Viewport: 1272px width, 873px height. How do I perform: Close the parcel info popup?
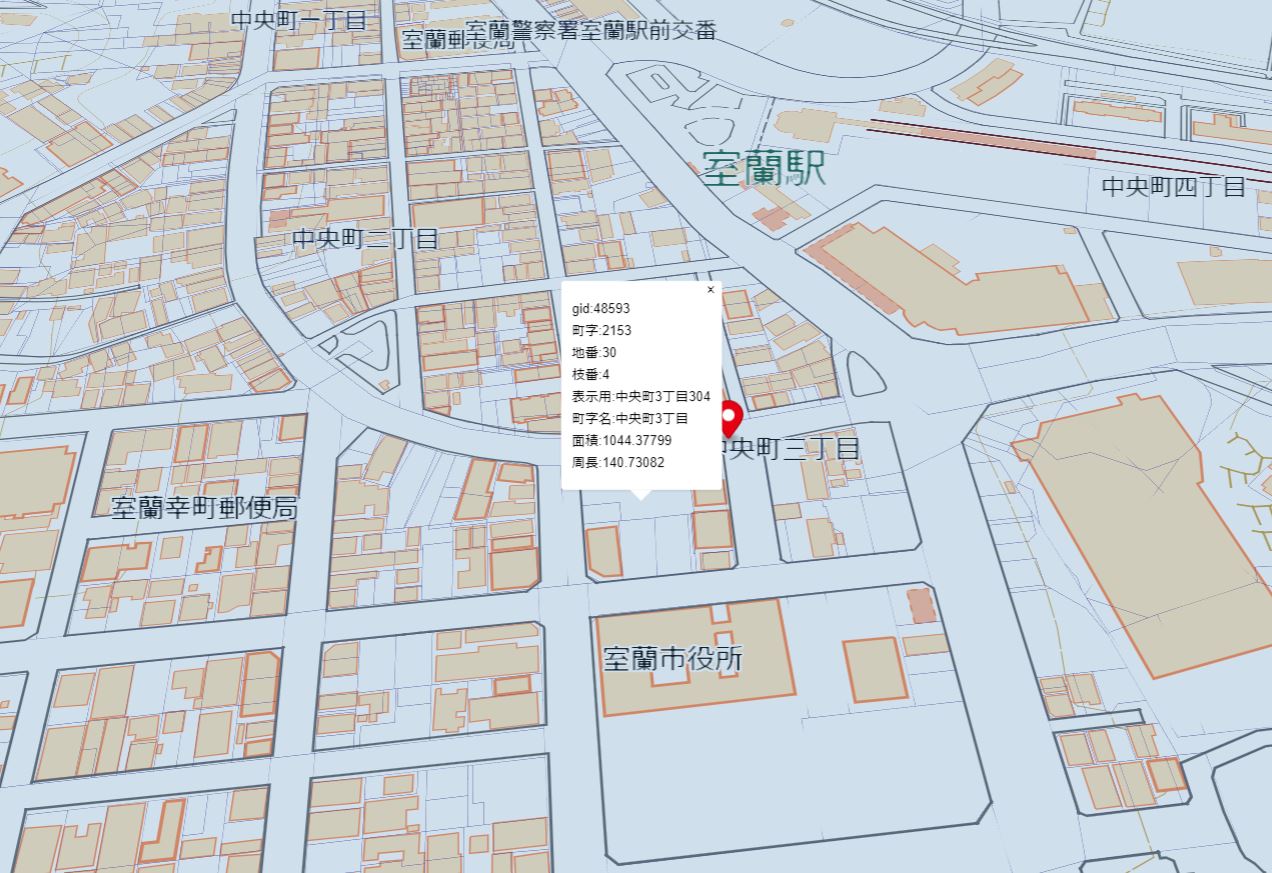point(710,290)
